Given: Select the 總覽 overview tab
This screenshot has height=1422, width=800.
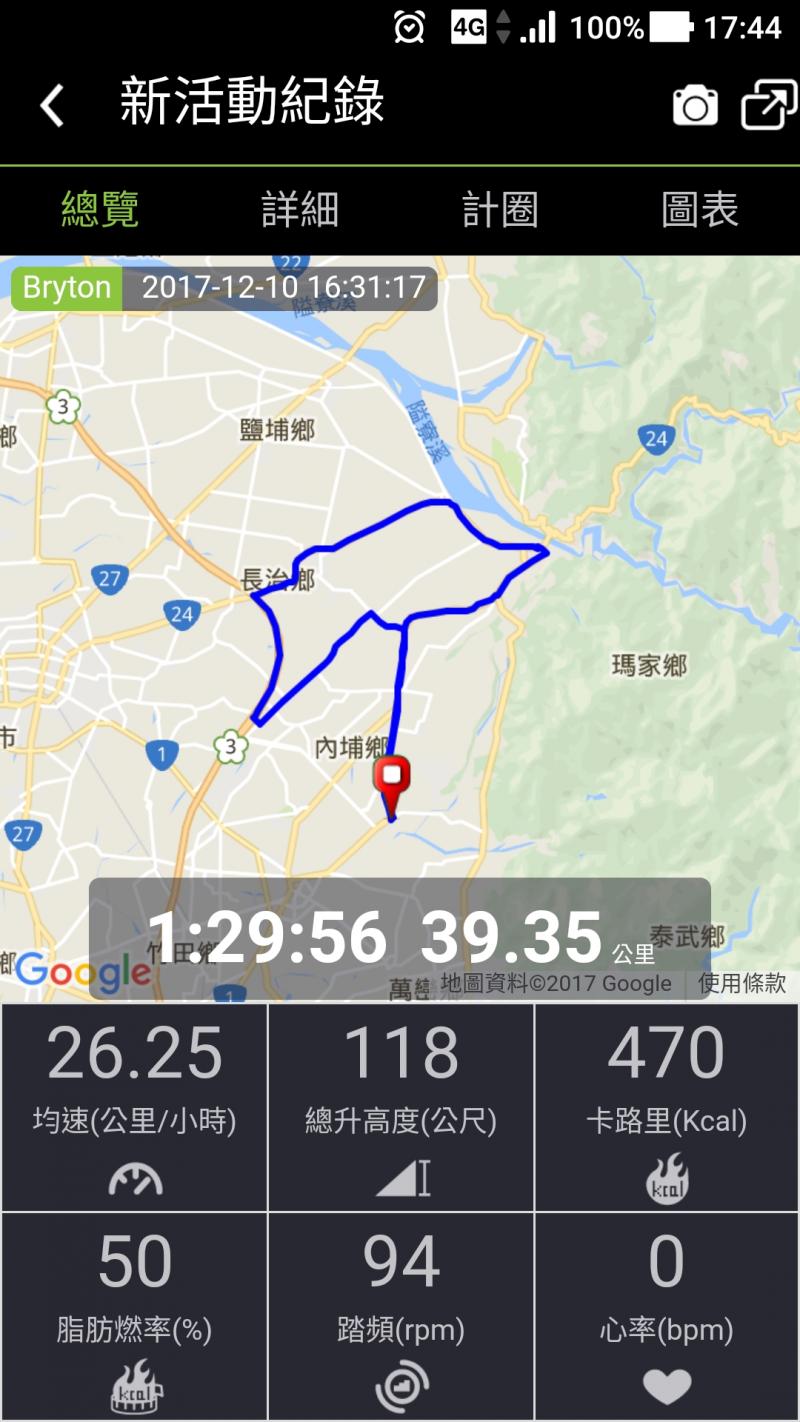Looking at the screenshot, I should (x=100, y=210).
